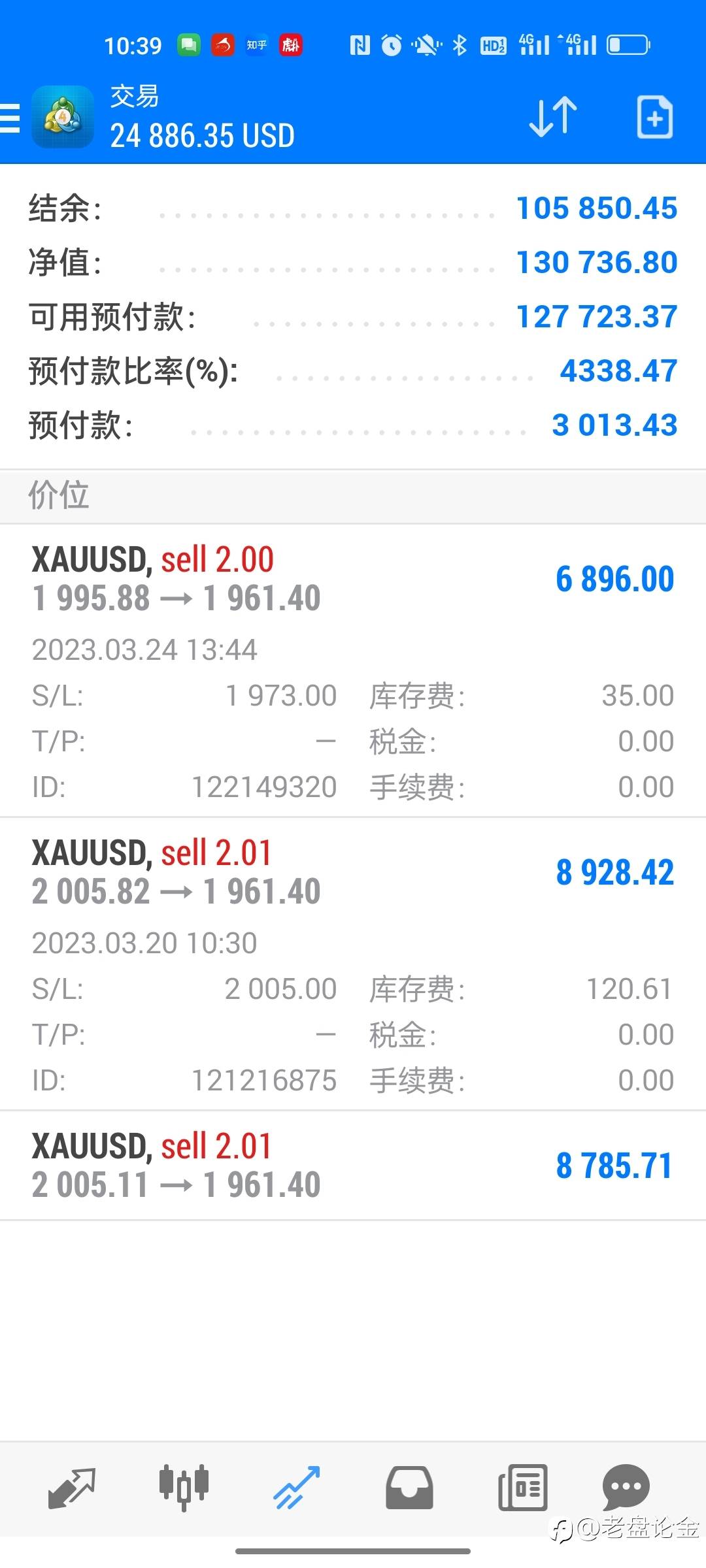Select the Trade tab

(297, 1488)
